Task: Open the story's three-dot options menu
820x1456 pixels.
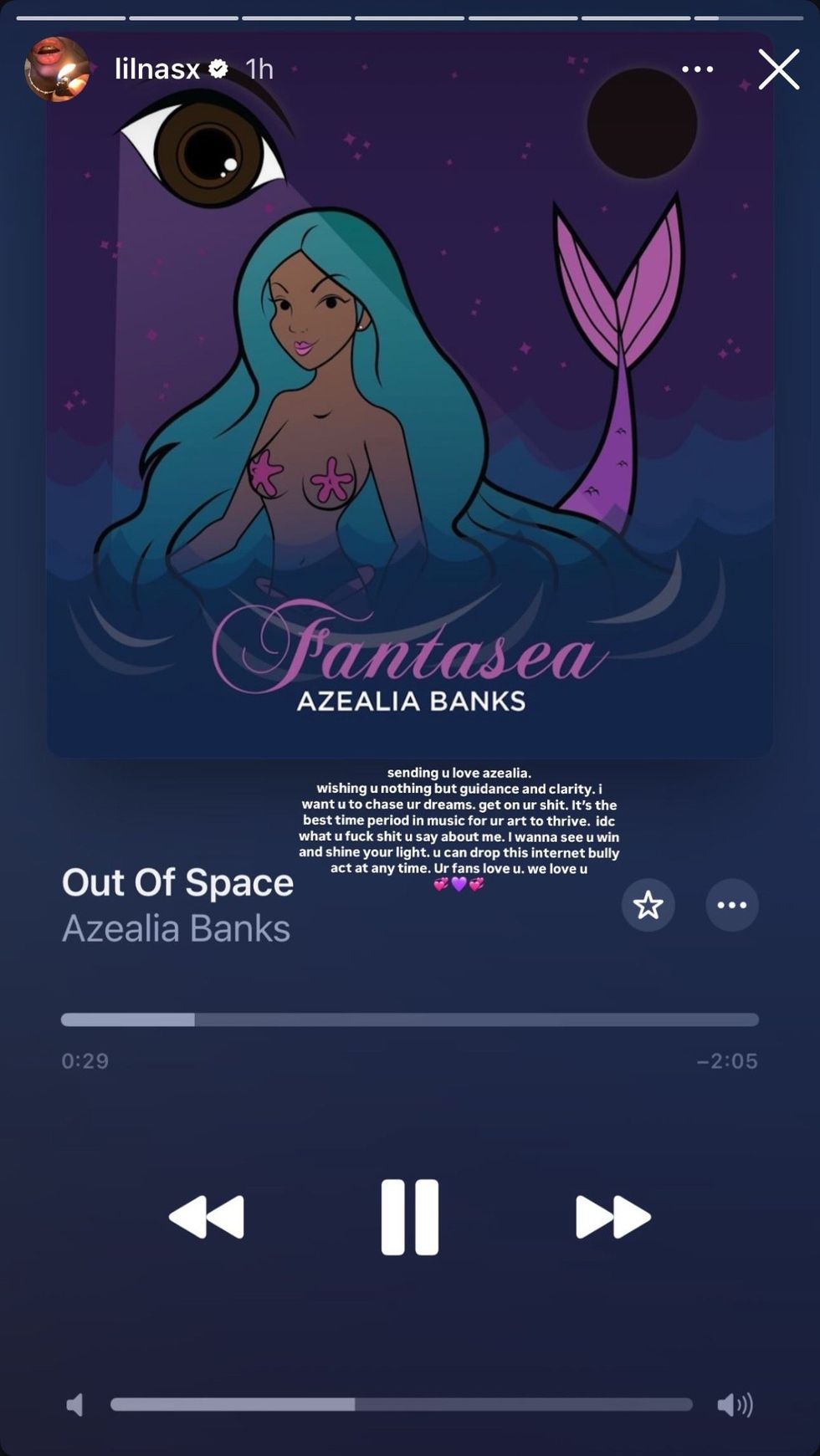Action: pyautogui.click(x=697, y=69)
